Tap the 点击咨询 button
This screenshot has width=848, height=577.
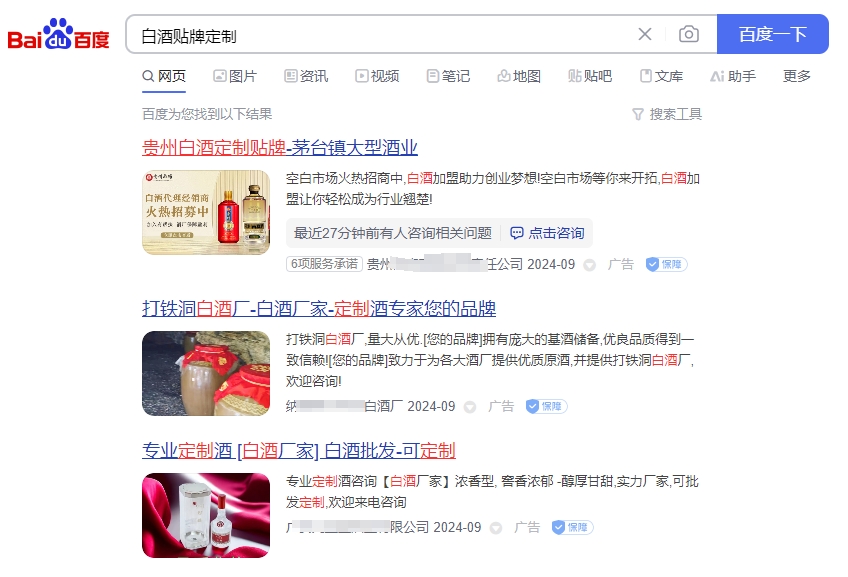547,233
